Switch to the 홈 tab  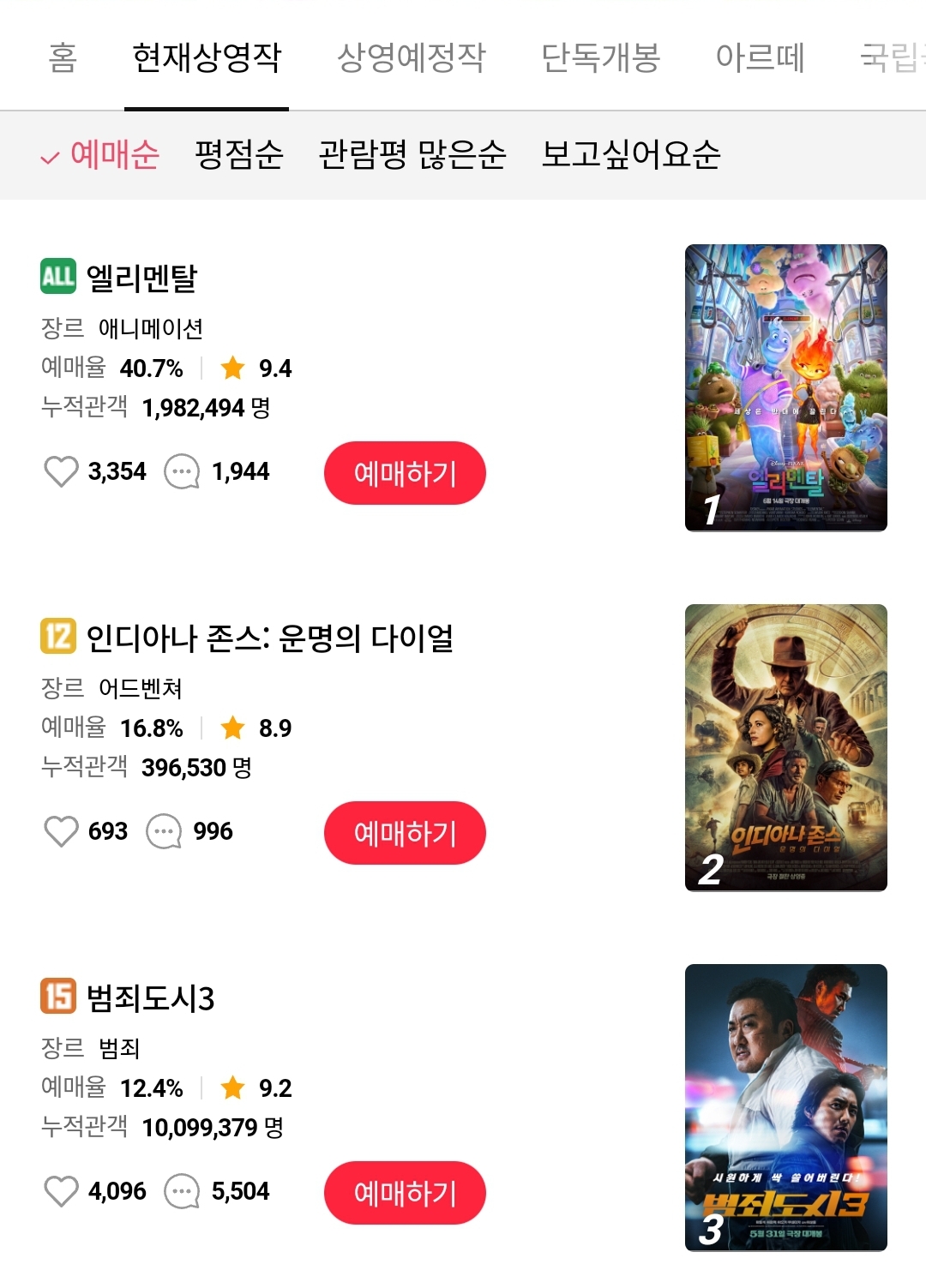click(63, 57)
